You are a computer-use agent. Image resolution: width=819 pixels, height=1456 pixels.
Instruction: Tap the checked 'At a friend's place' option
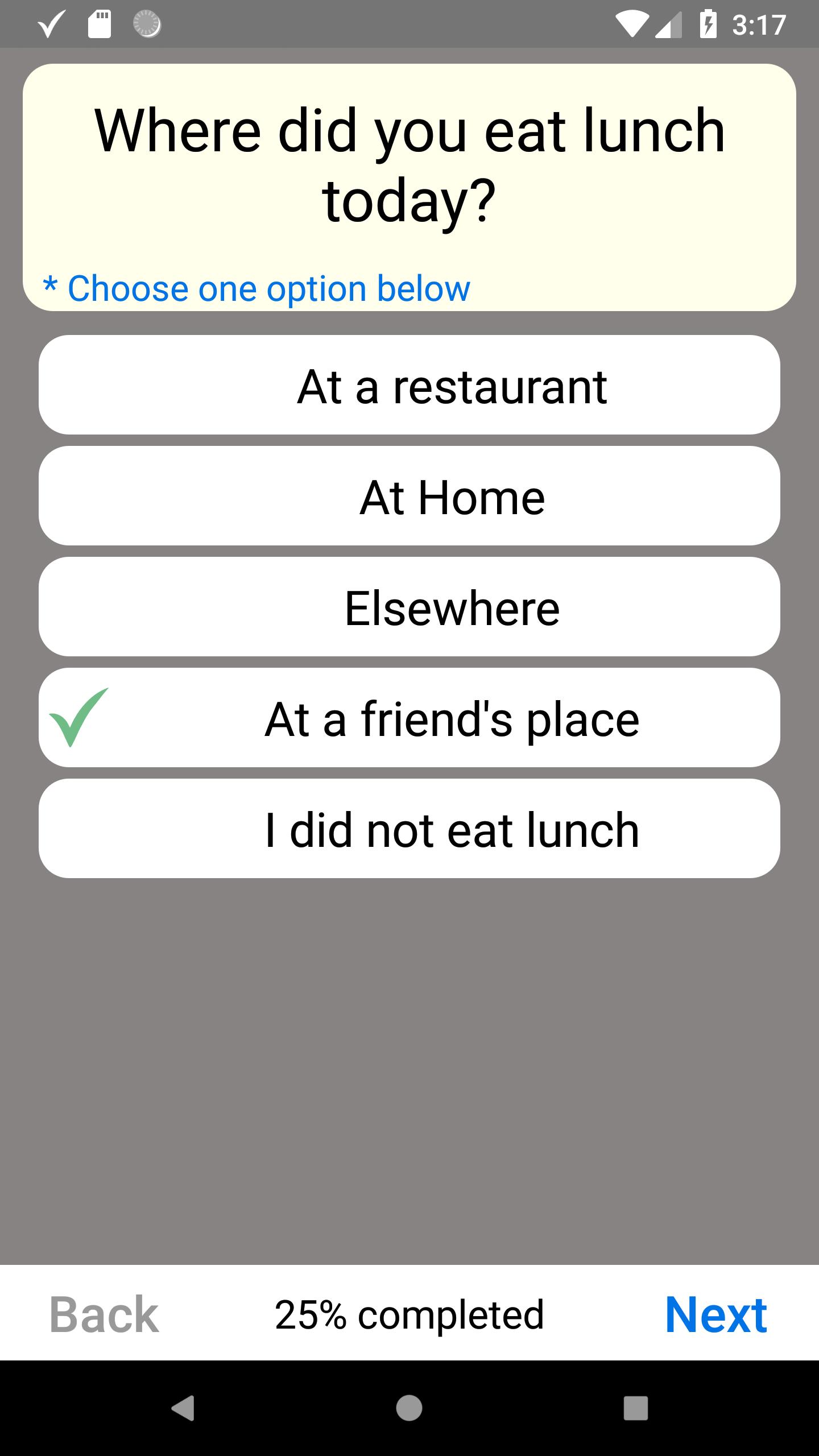point(409,718)
